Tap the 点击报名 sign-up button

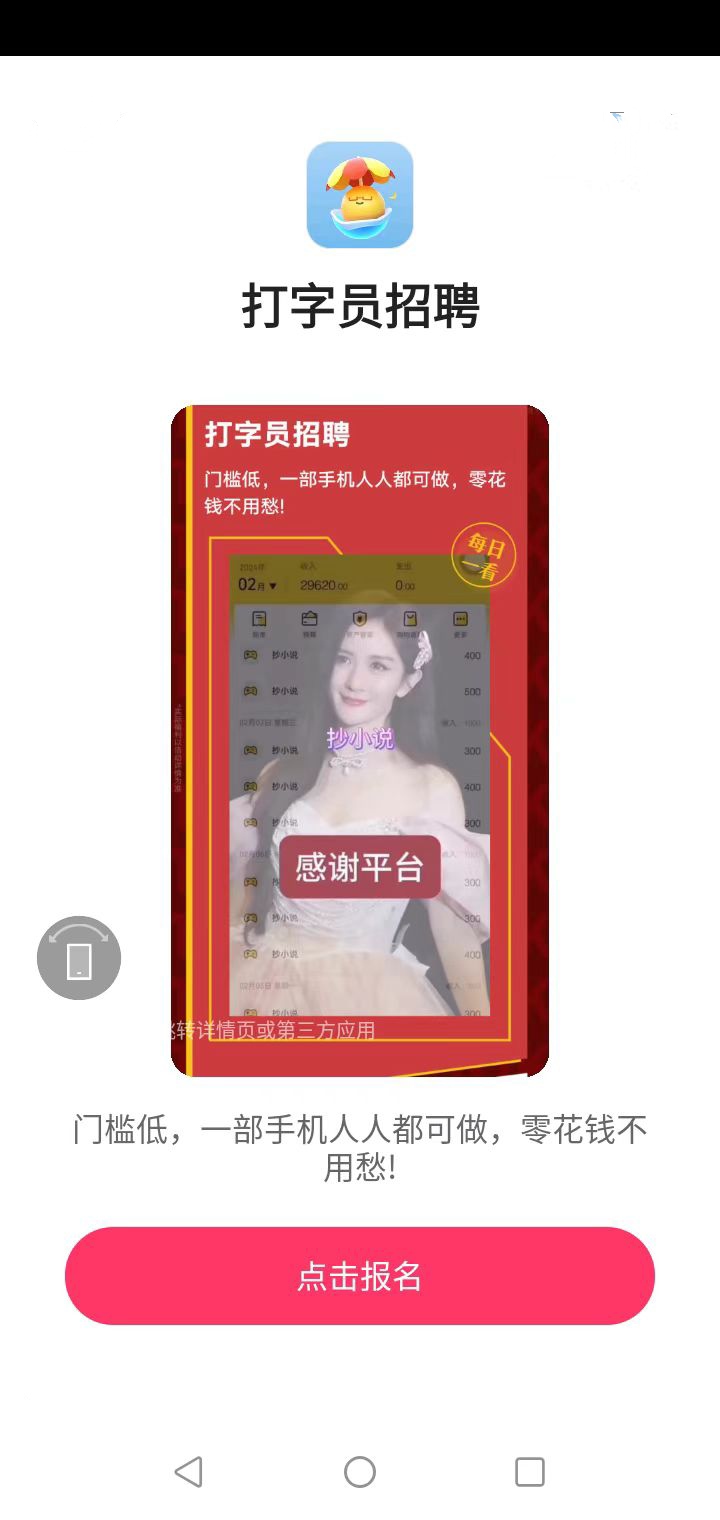360,1276
